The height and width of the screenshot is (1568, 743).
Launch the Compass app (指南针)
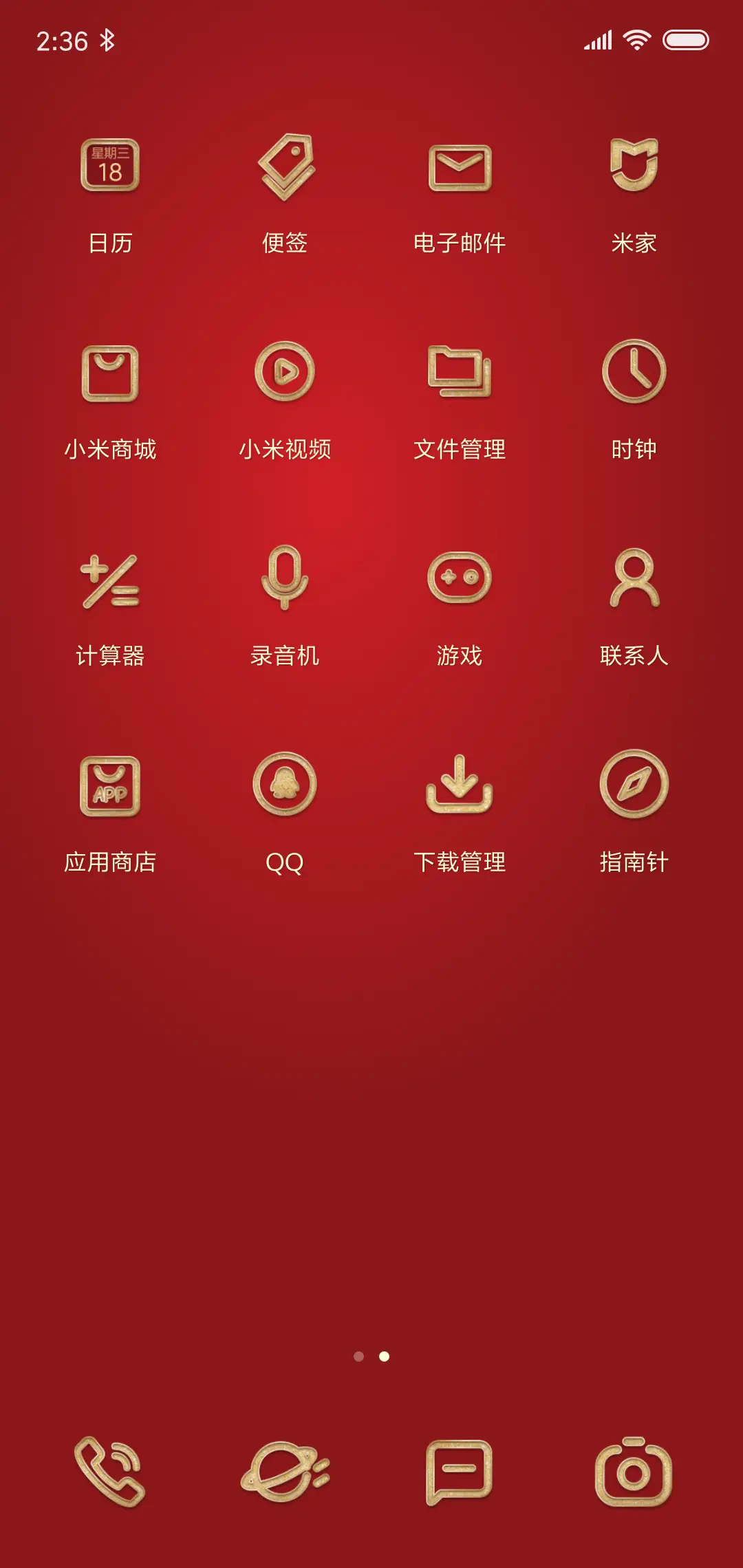coord(634,786)
